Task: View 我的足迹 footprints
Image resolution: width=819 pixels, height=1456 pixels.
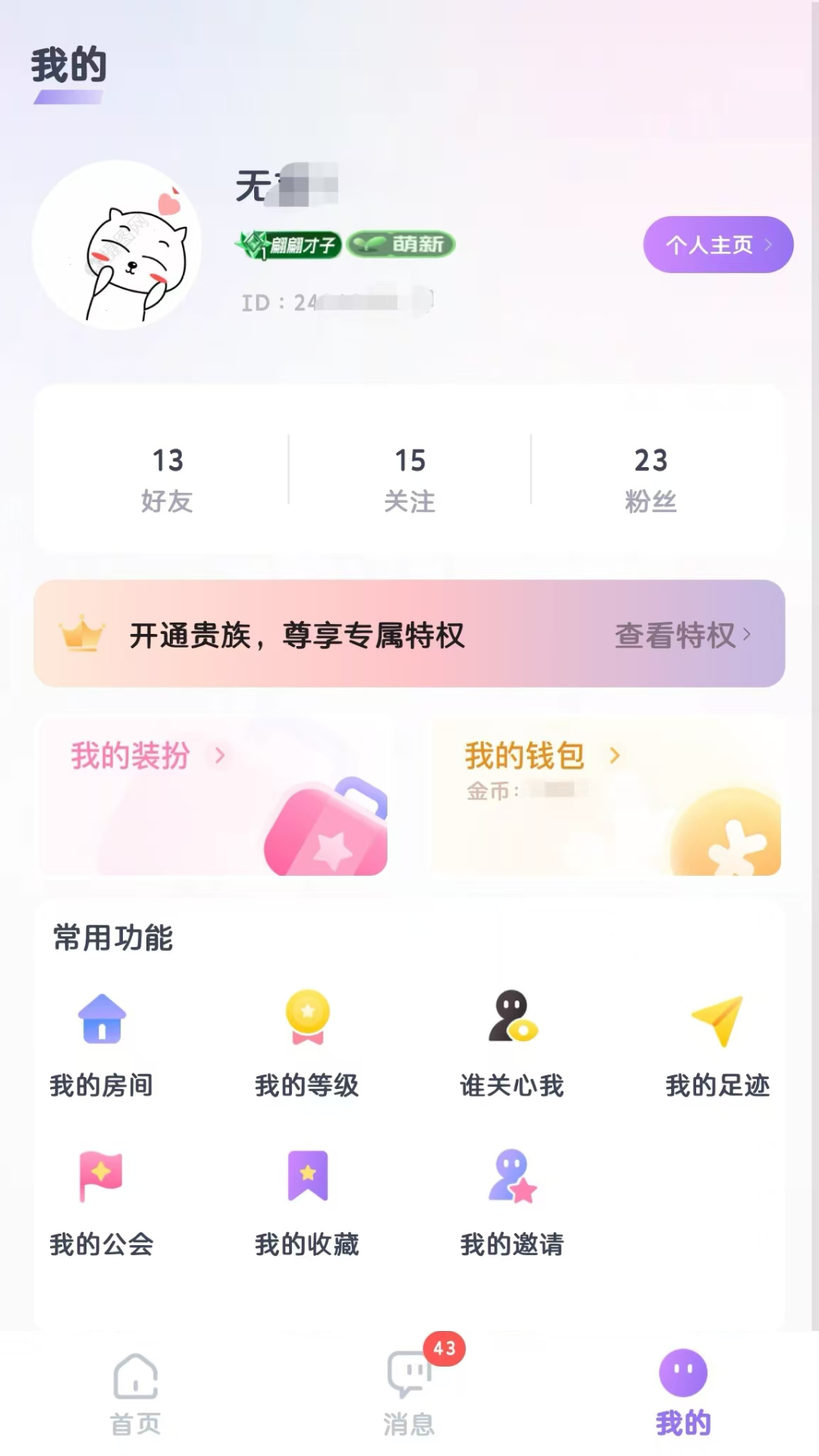Action: pos(717,1043)
